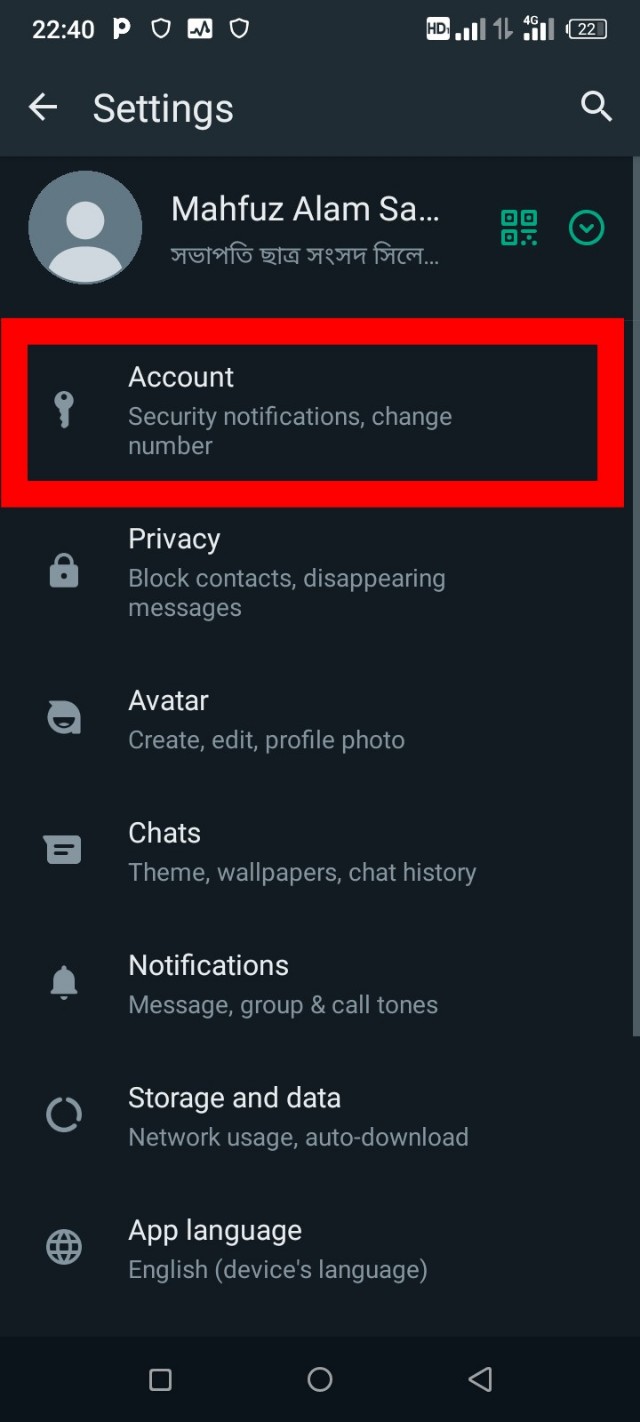
Task: Search within settings
Action: [596, 107]
